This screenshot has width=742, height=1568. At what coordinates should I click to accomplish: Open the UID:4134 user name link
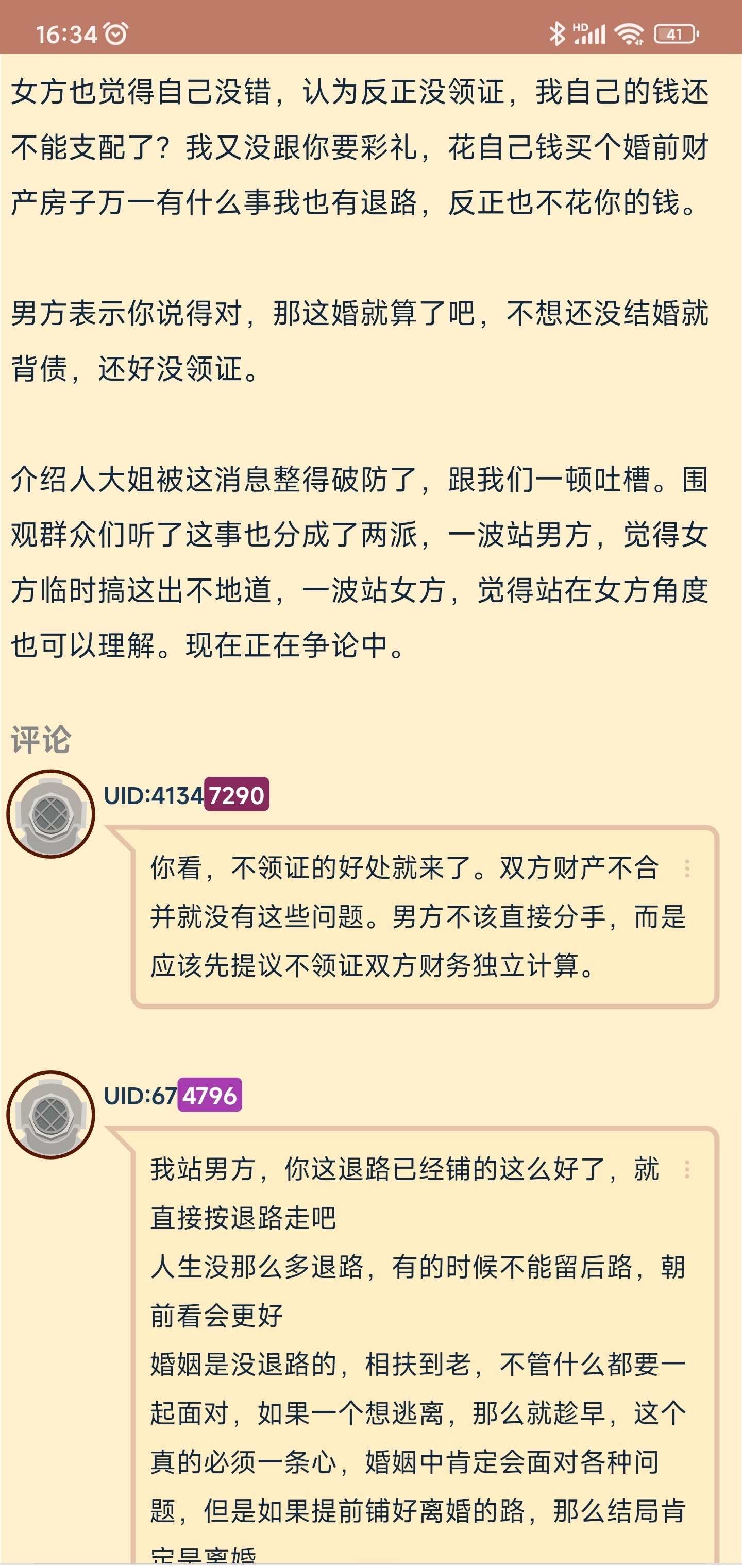[185, 795]
